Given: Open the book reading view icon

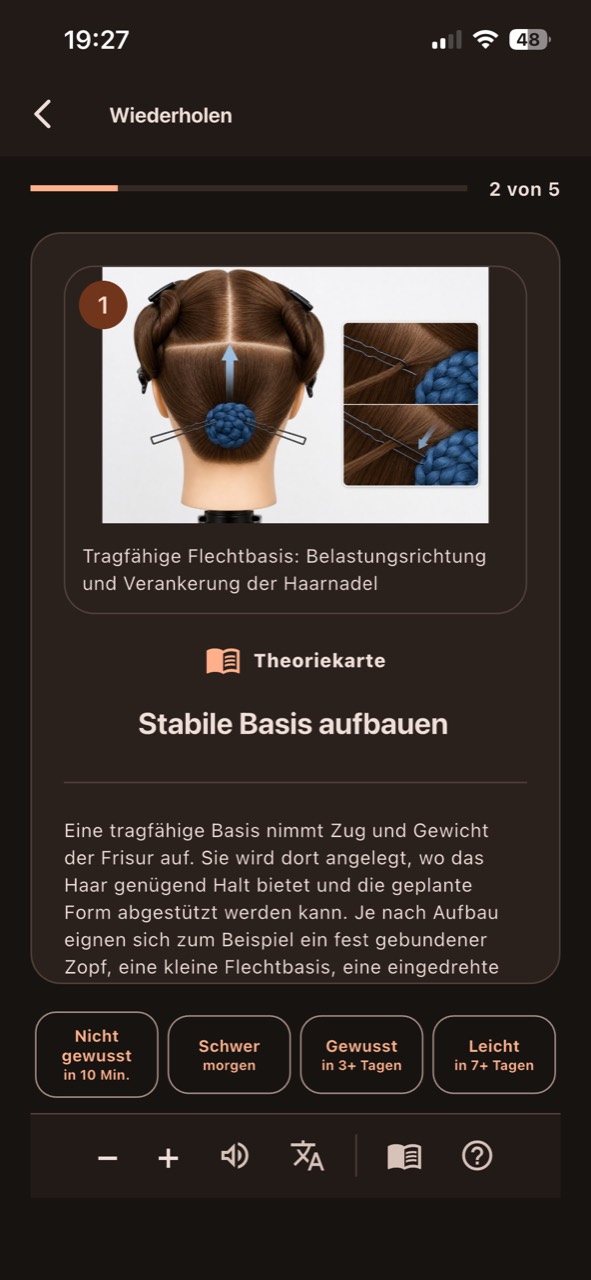Looking at the screenshot, I should [404, 1156].
